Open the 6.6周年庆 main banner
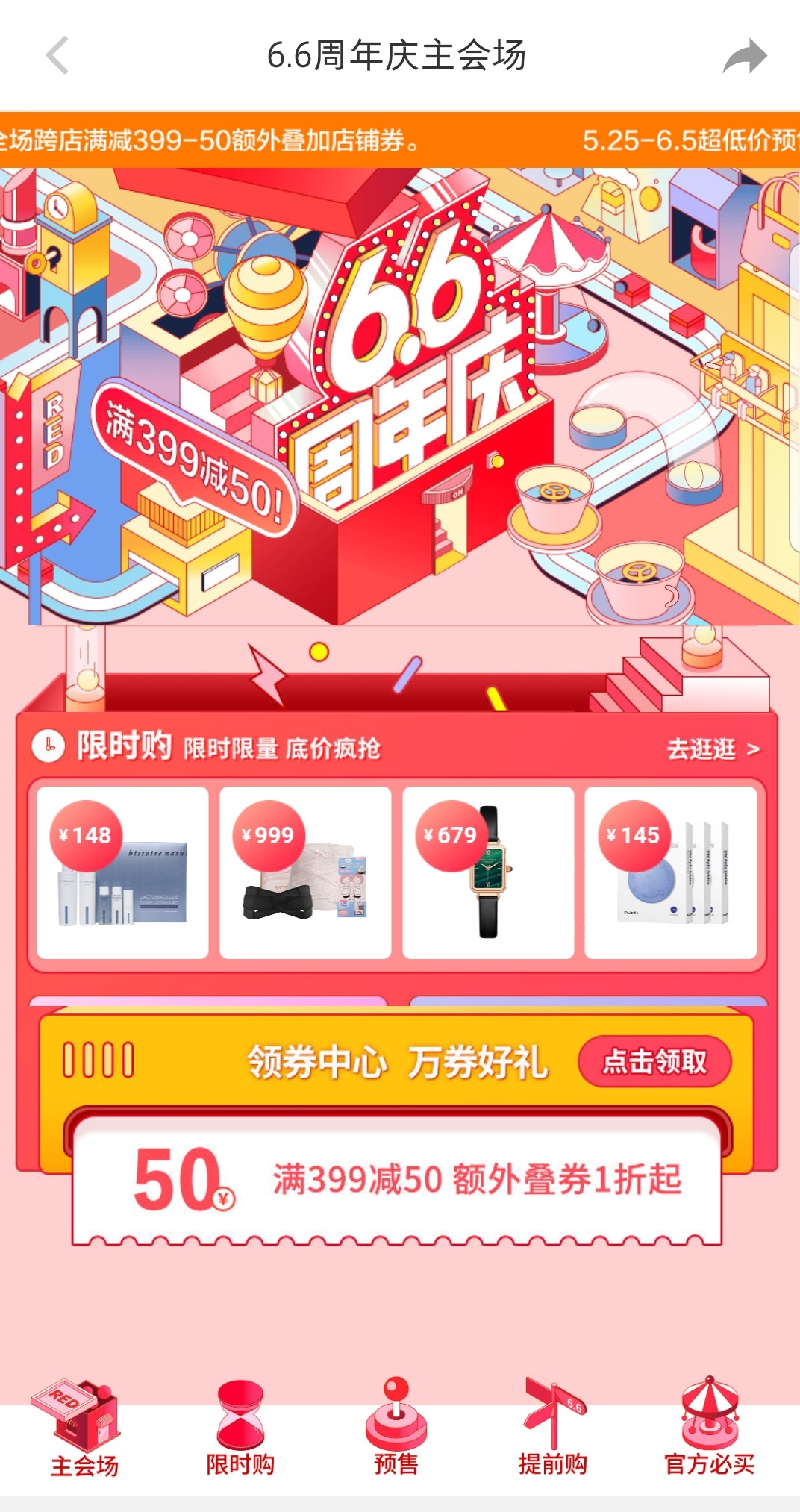The image size is (800, 1512). coord(400,396)
